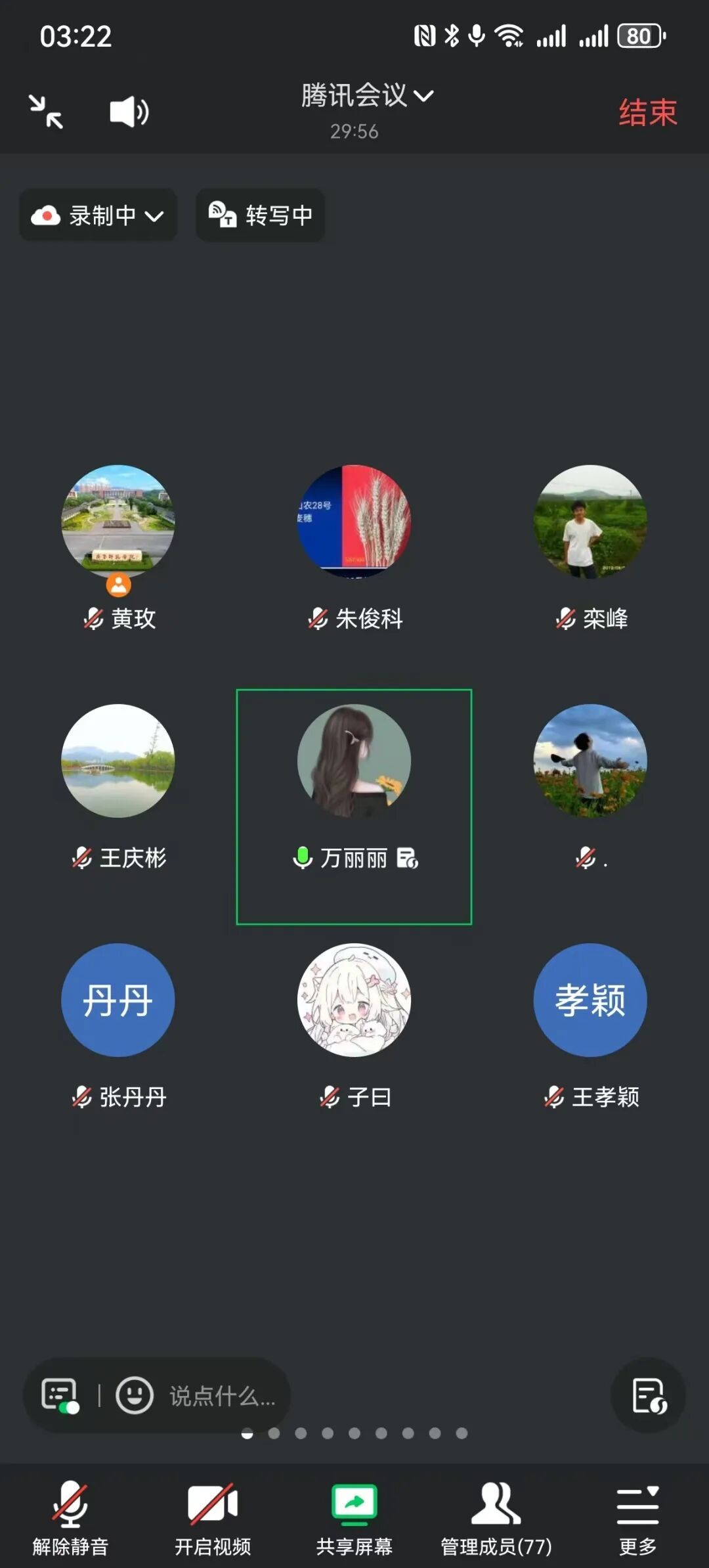This screenshot has height=1568, width=709.
Task: Select participant 王孝颖
Action: pyautogui.click(x=590, y=1000)
